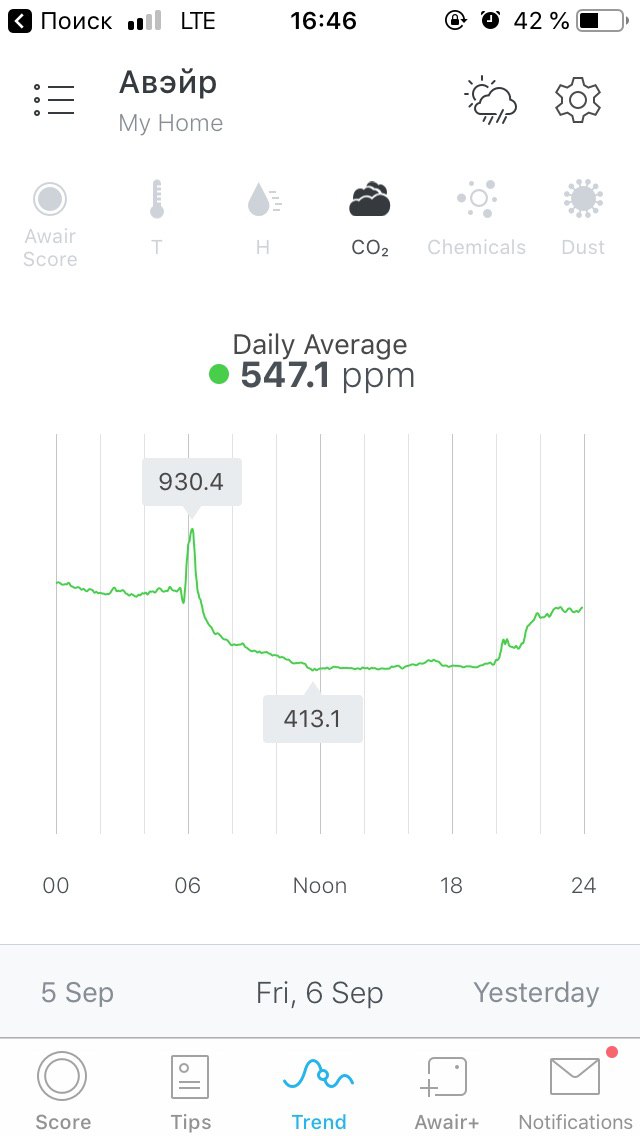Switch the chart to Awair Score

[50, 225]
